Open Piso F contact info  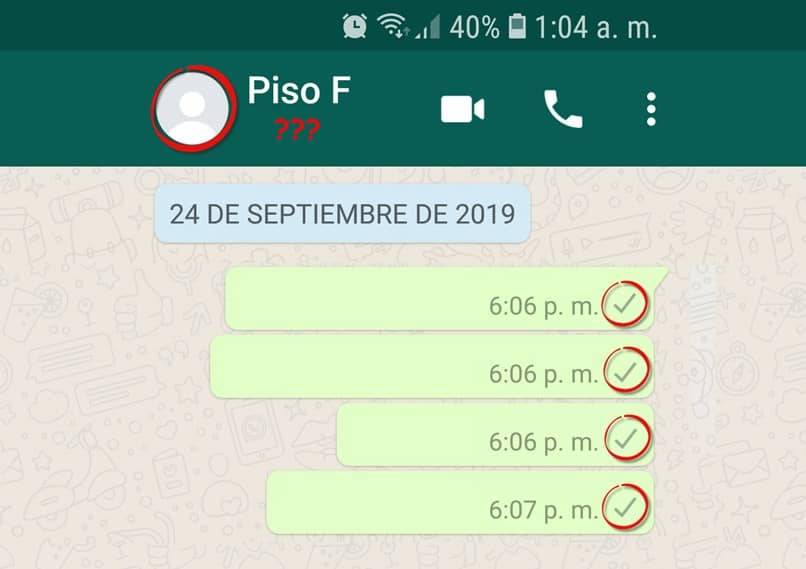[x=300, y=92]
